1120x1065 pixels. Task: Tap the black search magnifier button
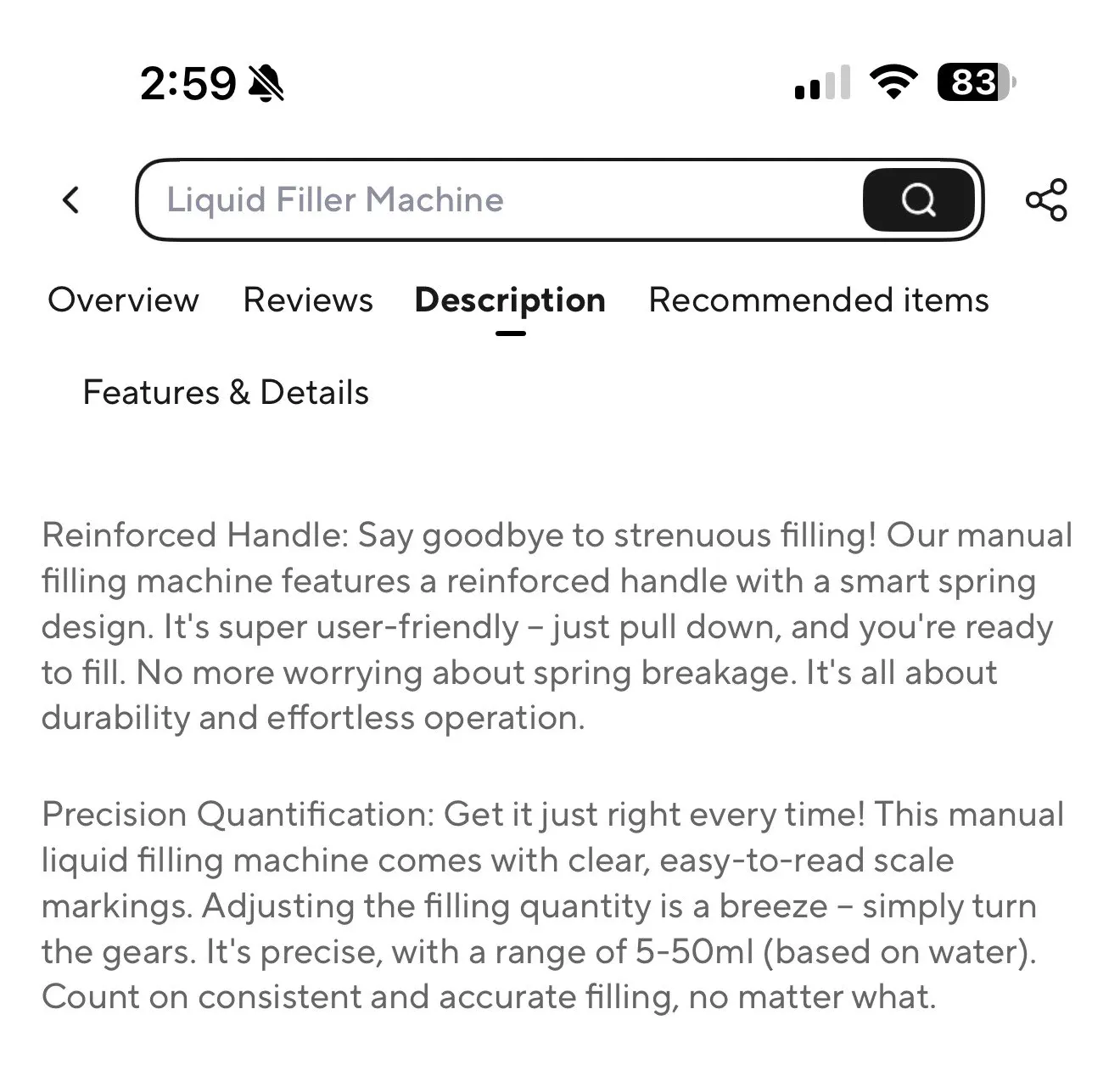(x=919, y=200)
